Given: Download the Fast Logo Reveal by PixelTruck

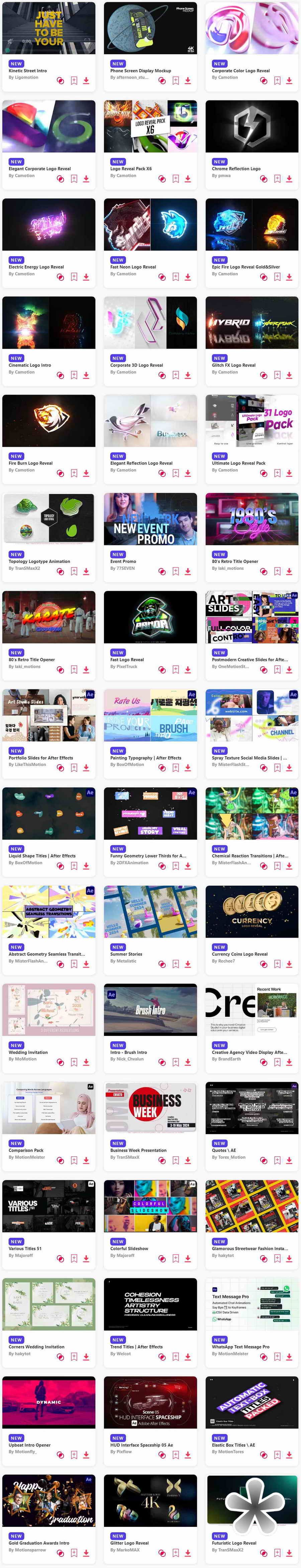Looking at the screenshot, I should (187, 670).
